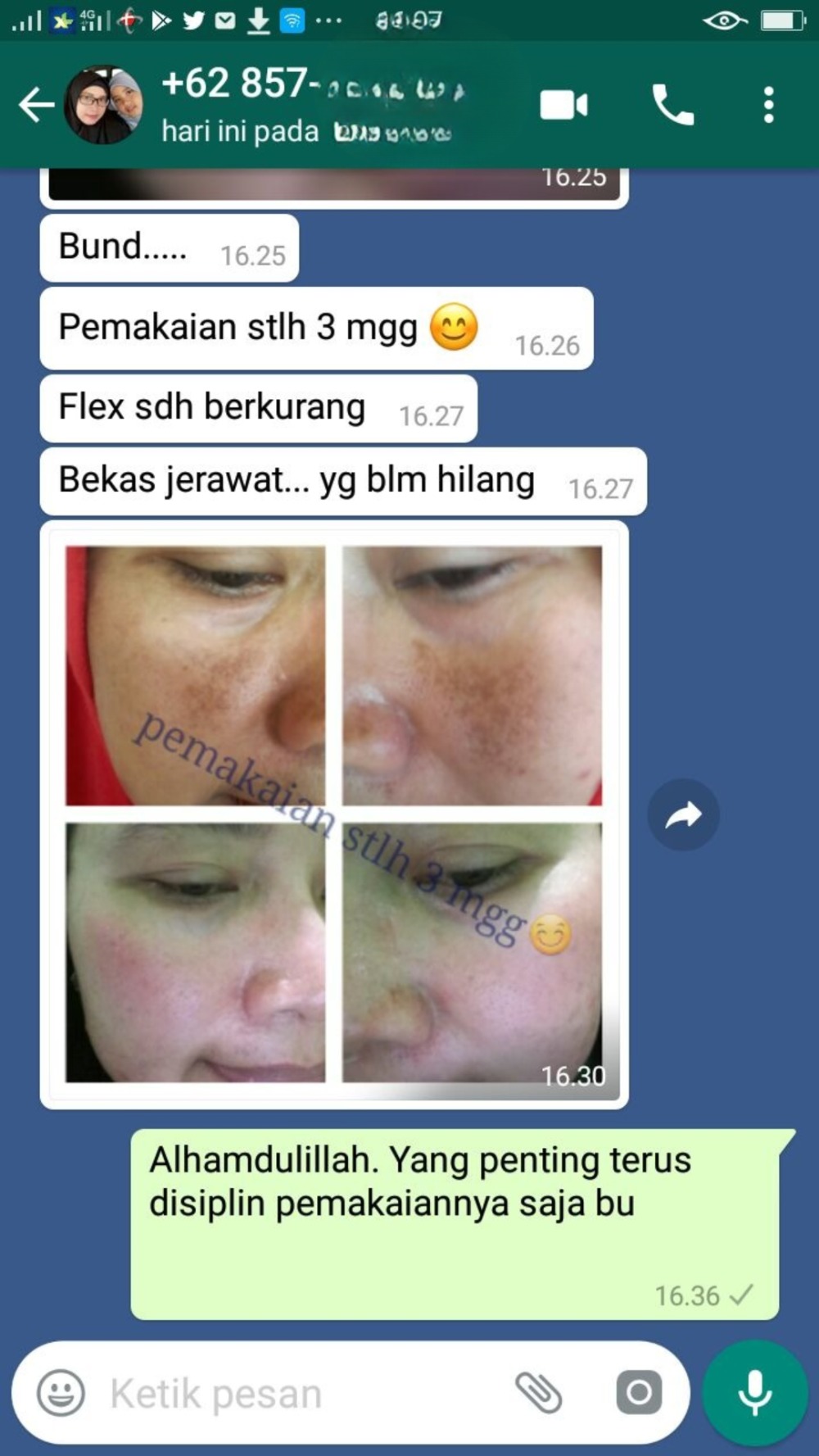
Task: Focus the Ketik pesan message field
Action: [x=303, y=1393]
